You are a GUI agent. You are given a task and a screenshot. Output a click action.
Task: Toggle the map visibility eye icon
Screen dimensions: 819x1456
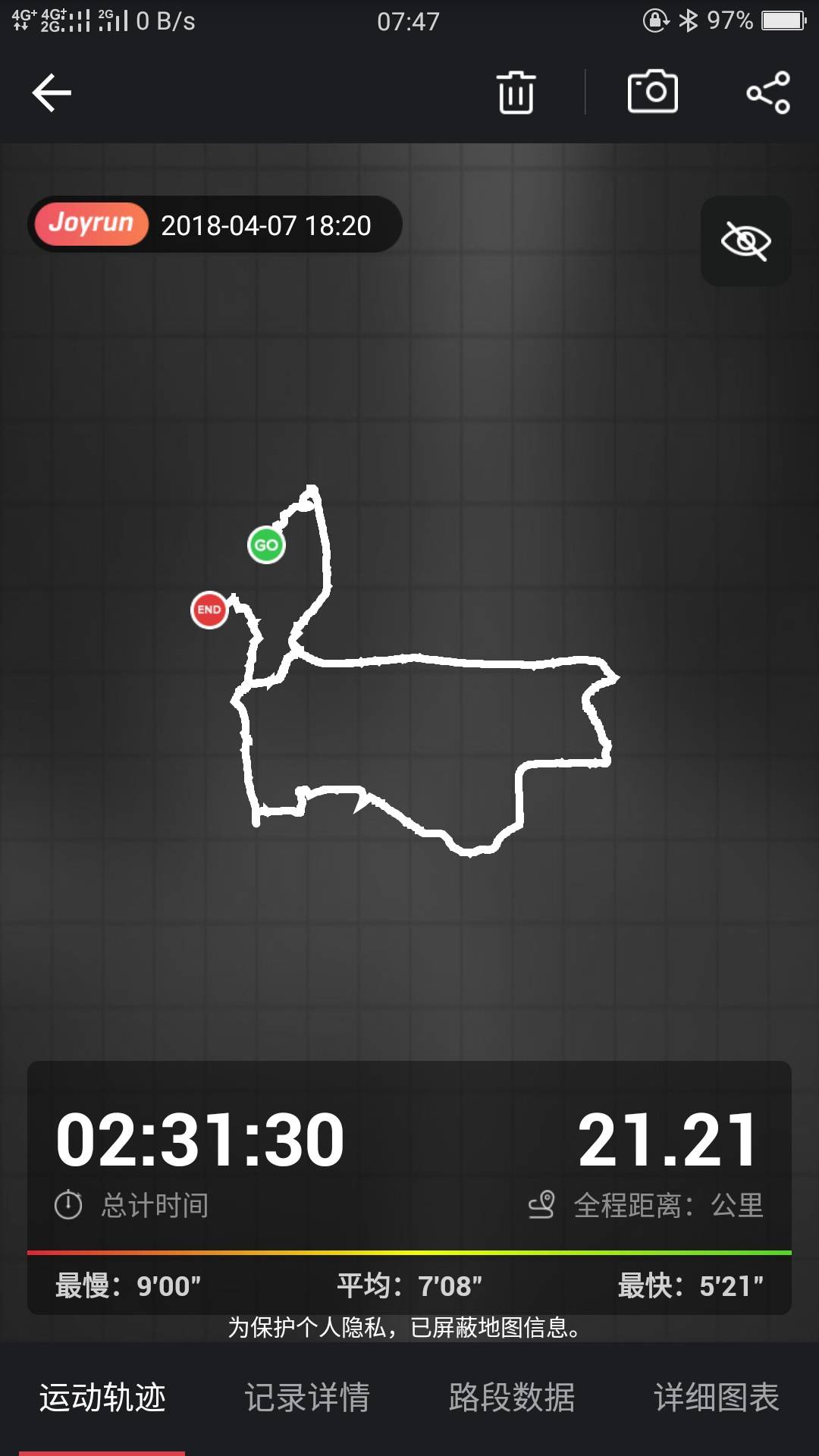[745, 241]
